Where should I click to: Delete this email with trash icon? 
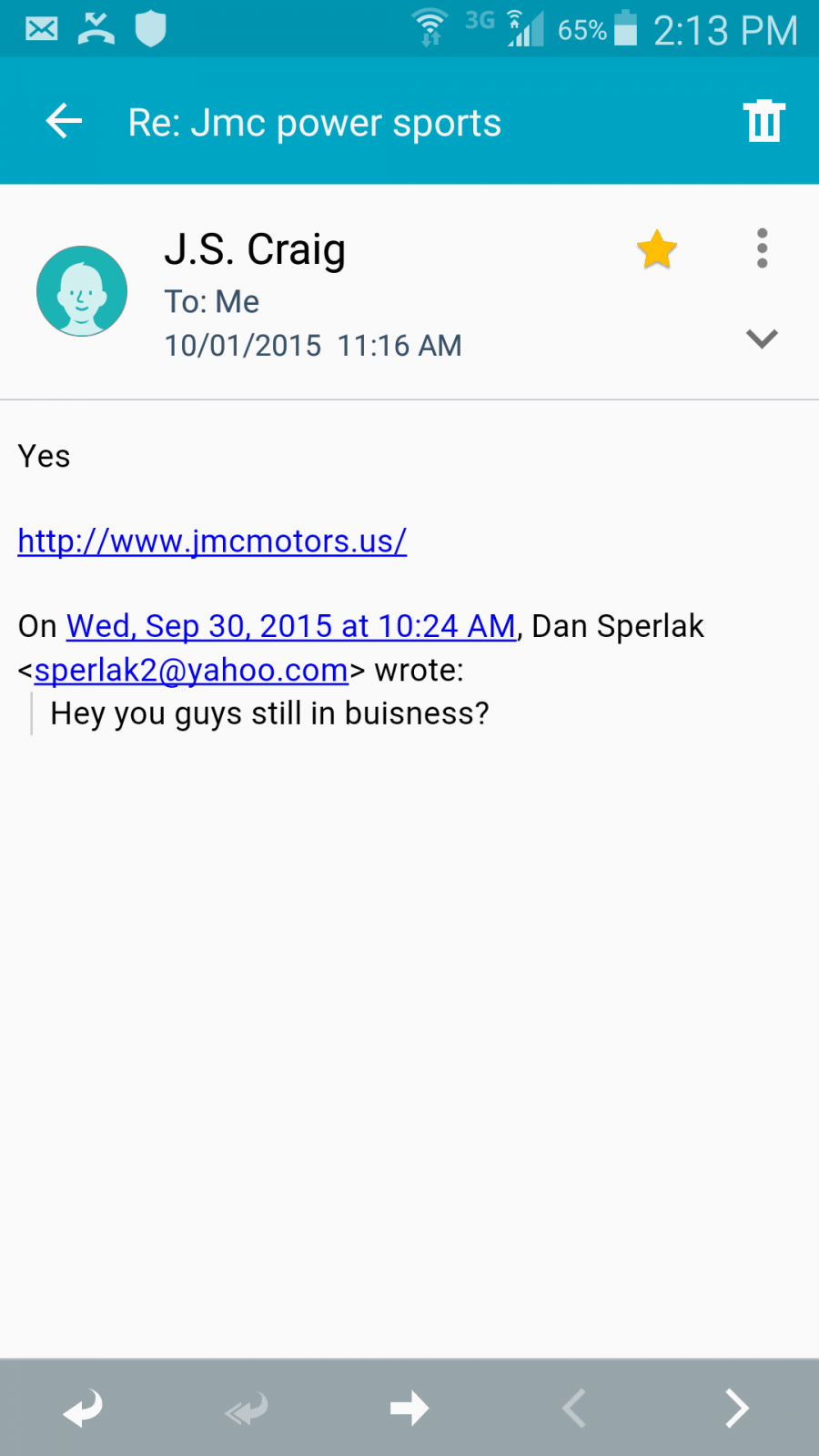[763, 120]
